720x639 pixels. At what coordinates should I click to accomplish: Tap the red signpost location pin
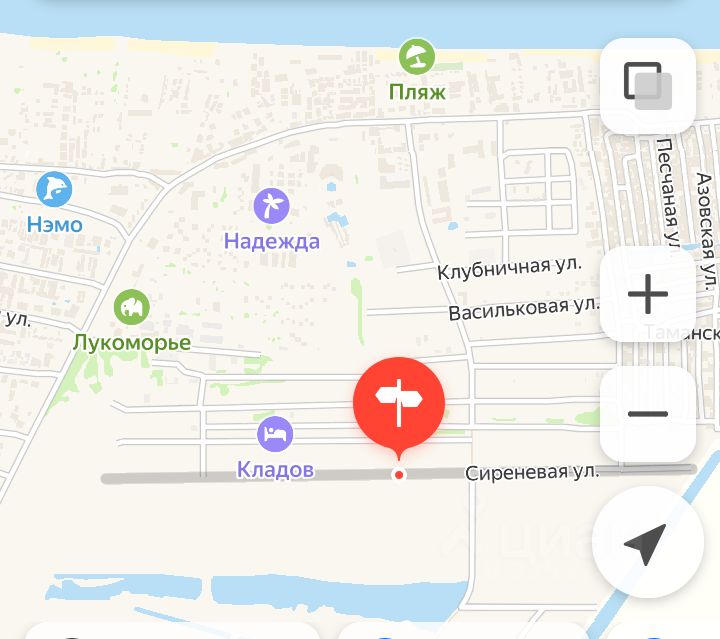[399, 401]
